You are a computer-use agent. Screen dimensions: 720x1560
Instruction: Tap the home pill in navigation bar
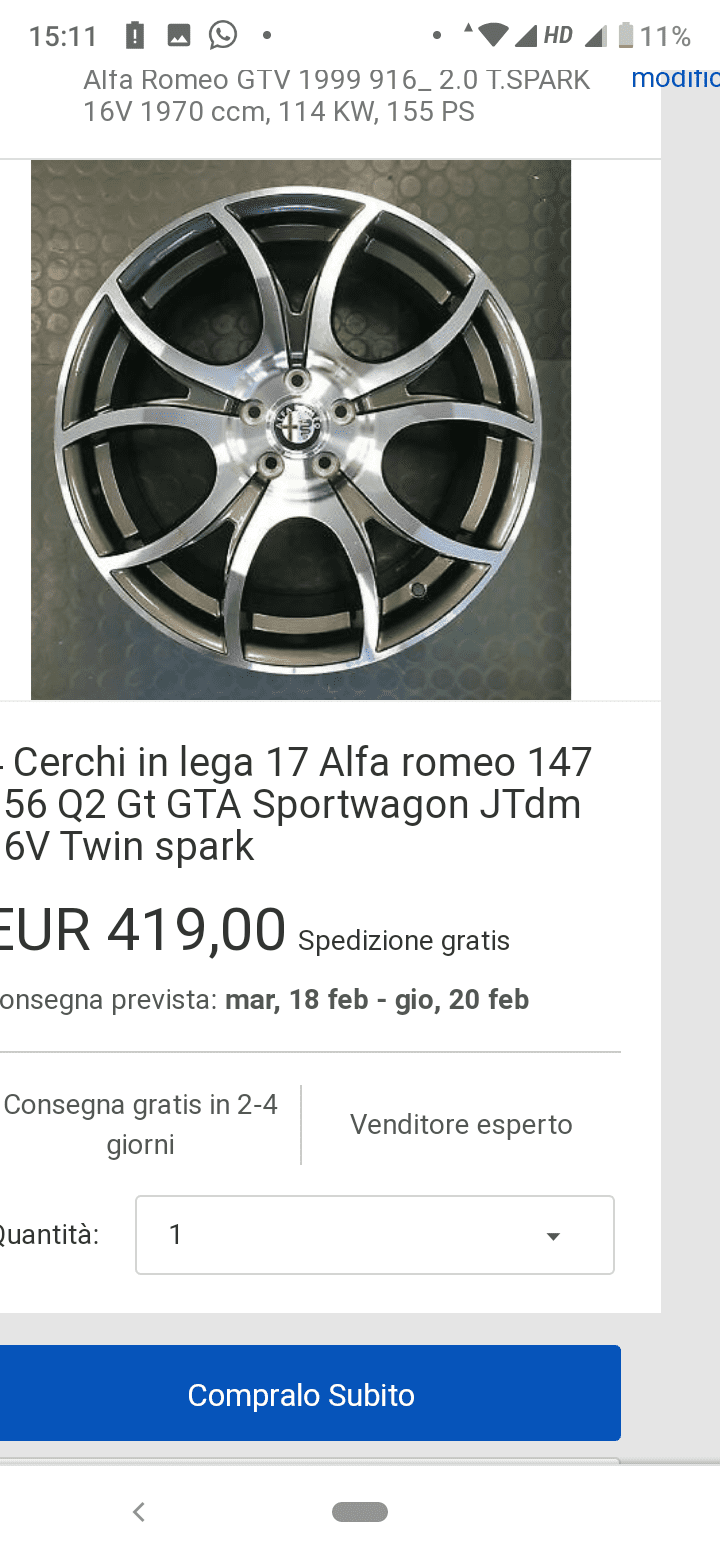point(360,1512)
